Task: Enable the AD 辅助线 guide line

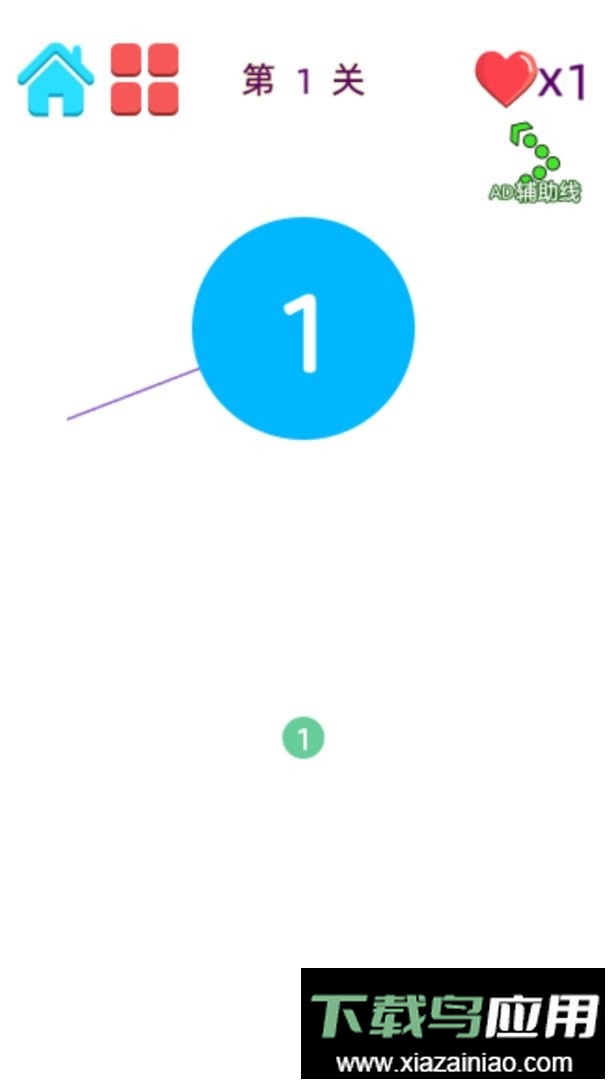Action: click(536, 164)
